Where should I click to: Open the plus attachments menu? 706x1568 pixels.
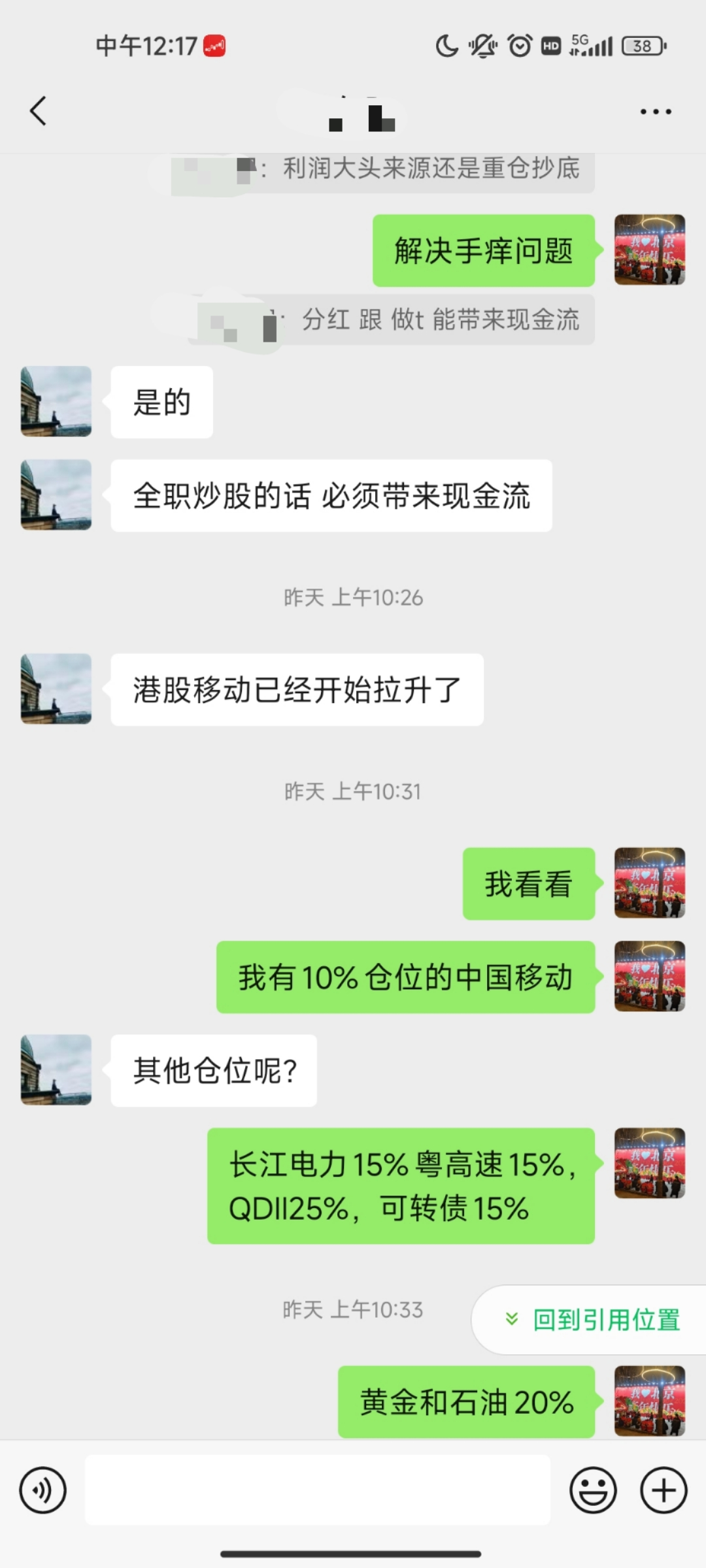pyautogui.click(x=664, y=1490)
